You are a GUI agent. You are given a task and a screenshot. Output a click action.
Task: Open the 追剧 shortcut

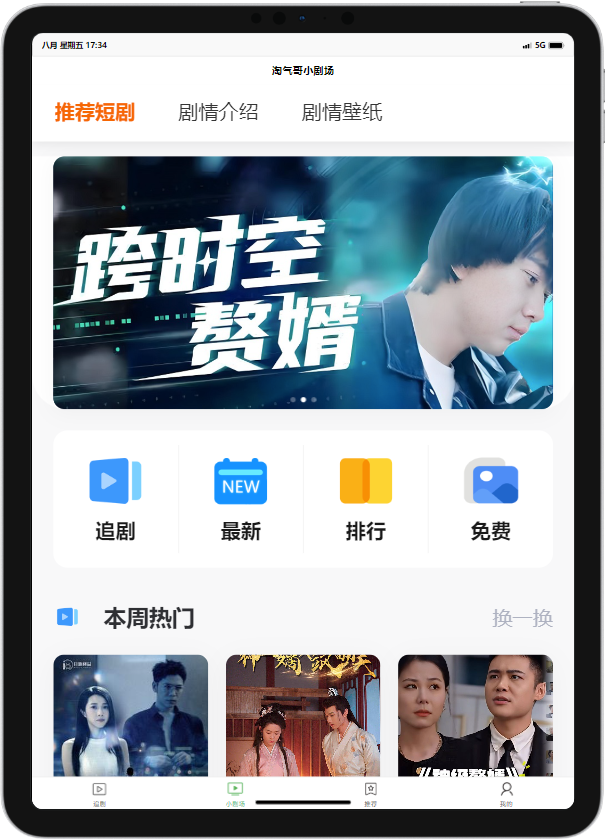115,499
